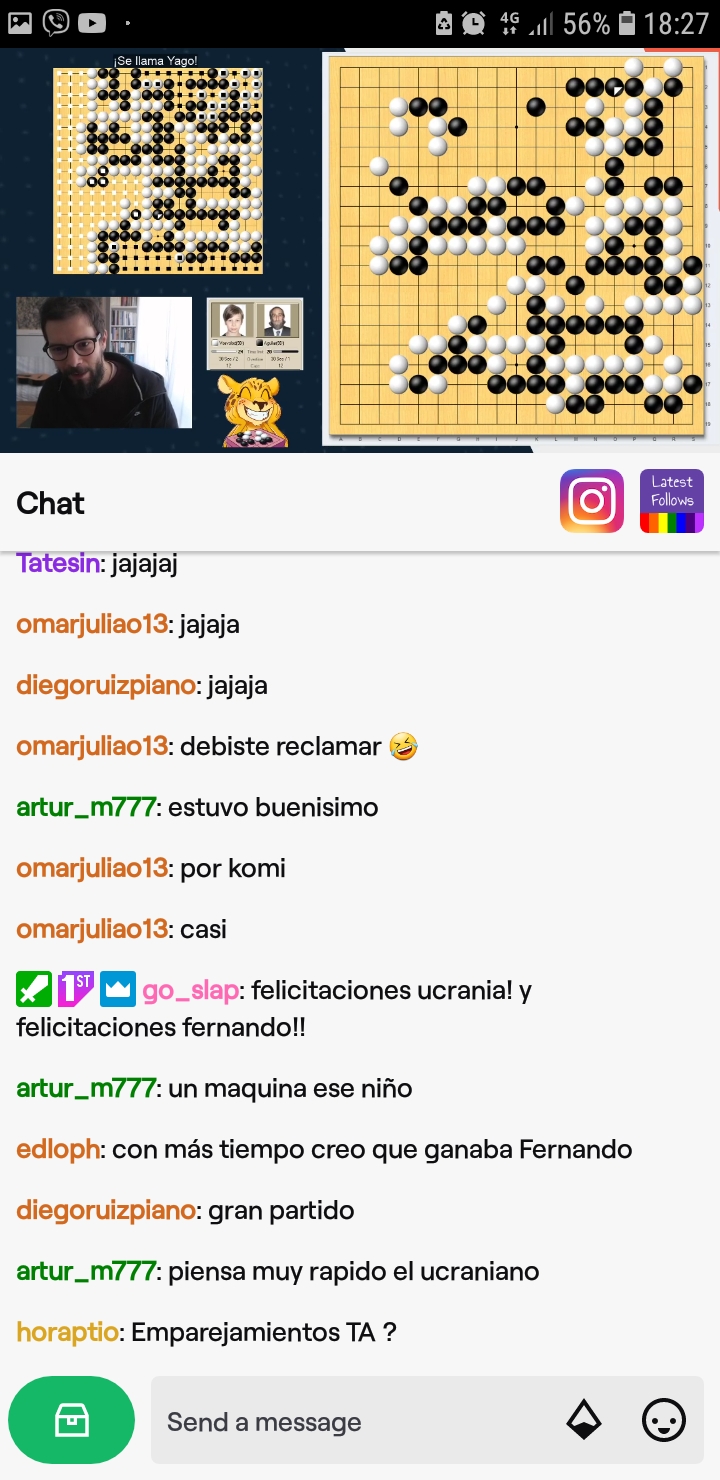Open horaptio's user card
The width and height of the screenshot is (720, 1480).
pos(67,1333)
